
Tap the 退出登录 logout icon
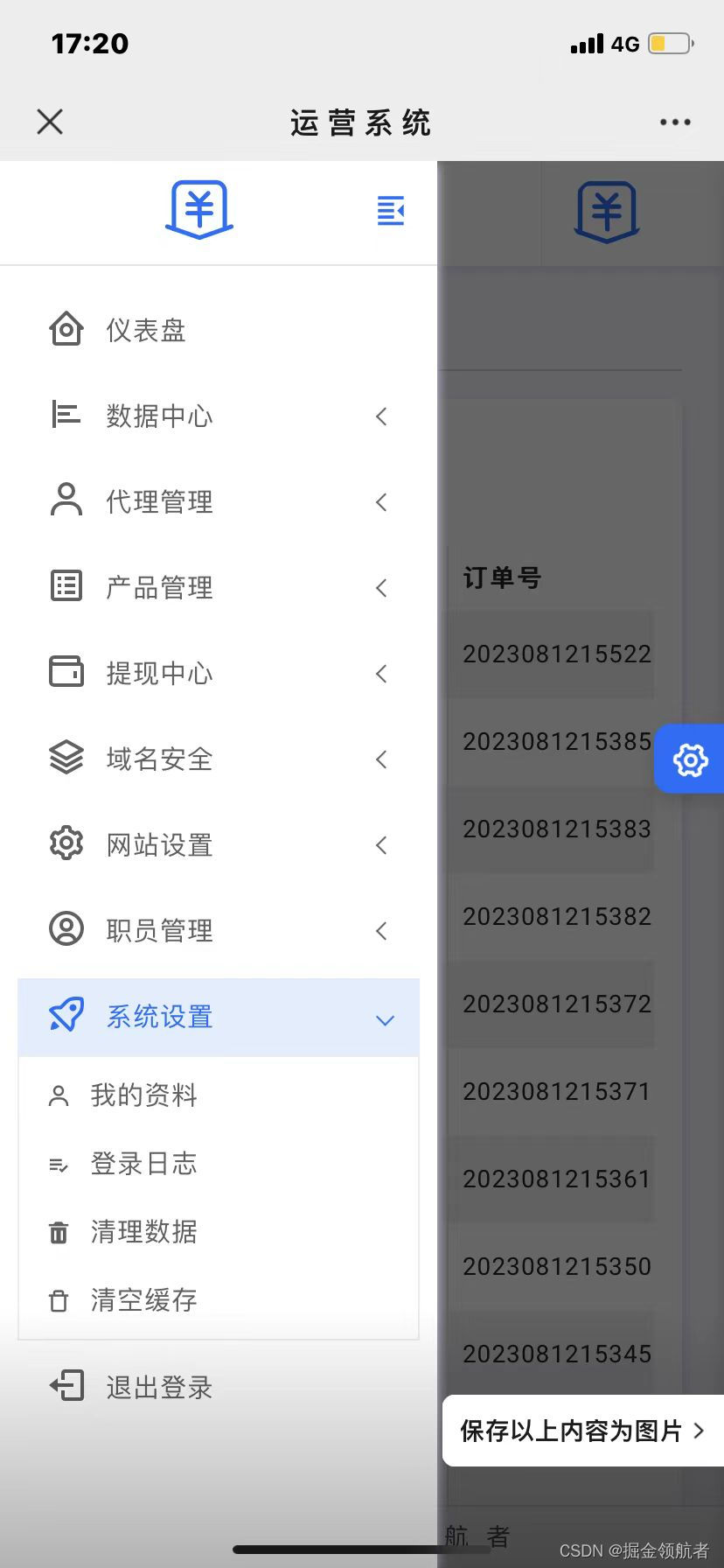point(66,1385)
